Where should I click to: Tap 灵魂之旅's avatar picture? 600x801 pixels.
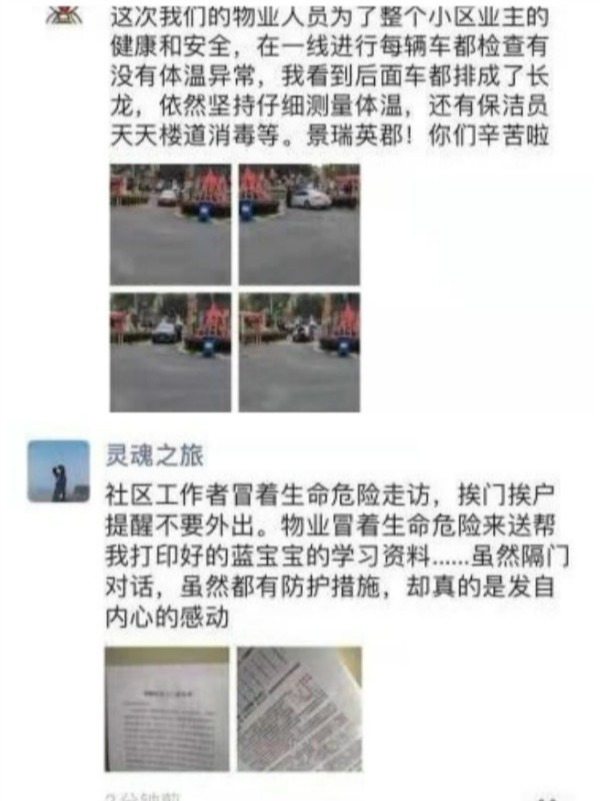click(x=58, y=470)
